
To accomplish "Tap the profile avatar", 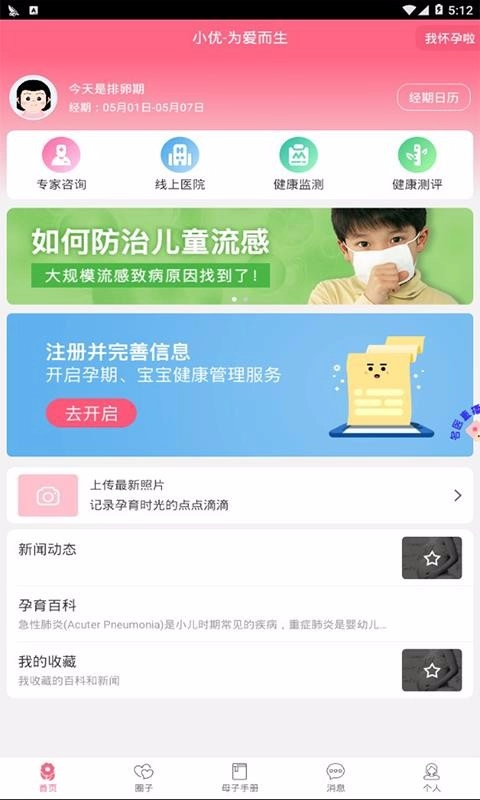I will click(x=34, y=97).
